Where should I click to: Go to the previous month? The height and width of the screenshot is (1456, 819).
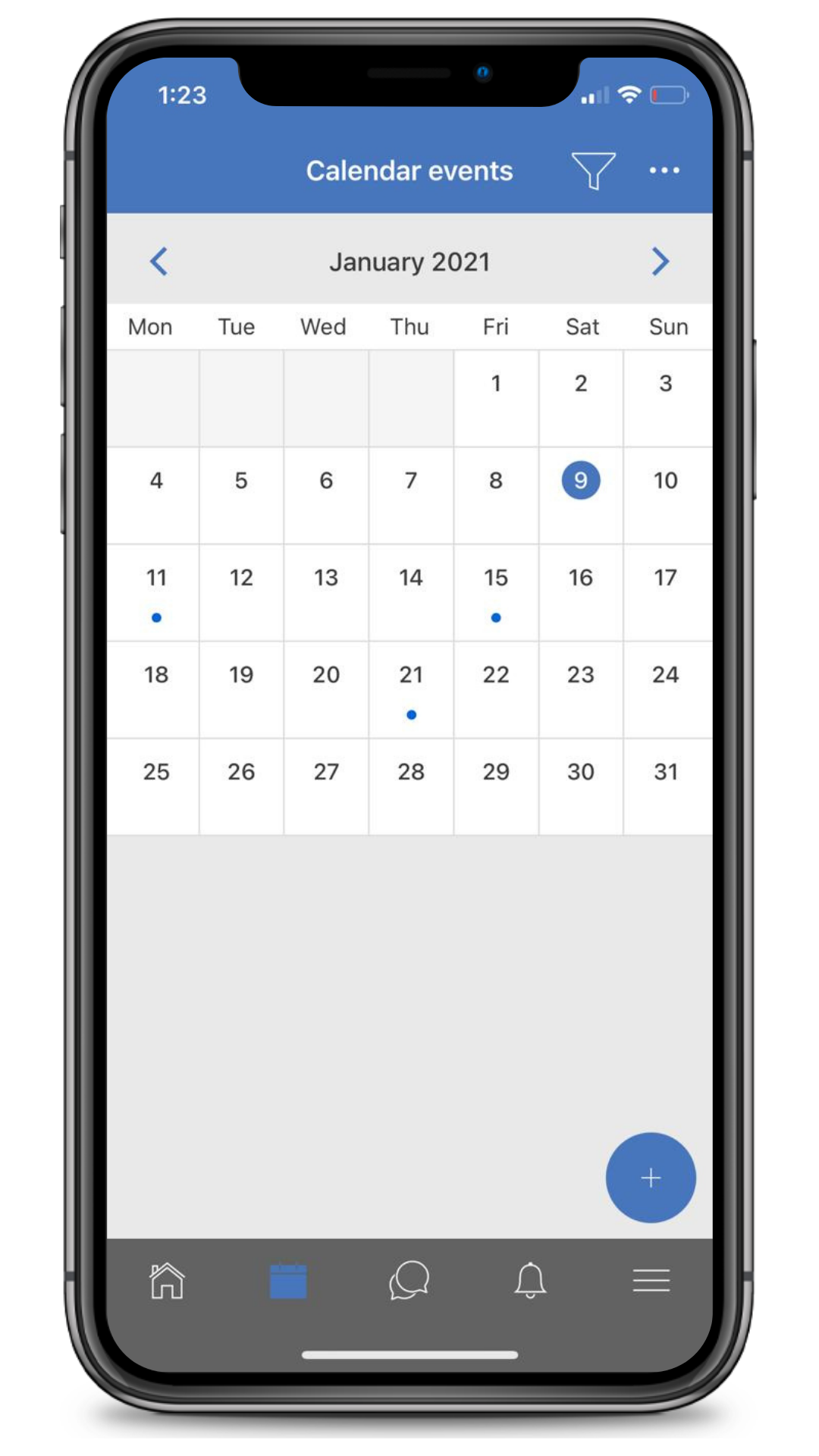coord(158,262)
